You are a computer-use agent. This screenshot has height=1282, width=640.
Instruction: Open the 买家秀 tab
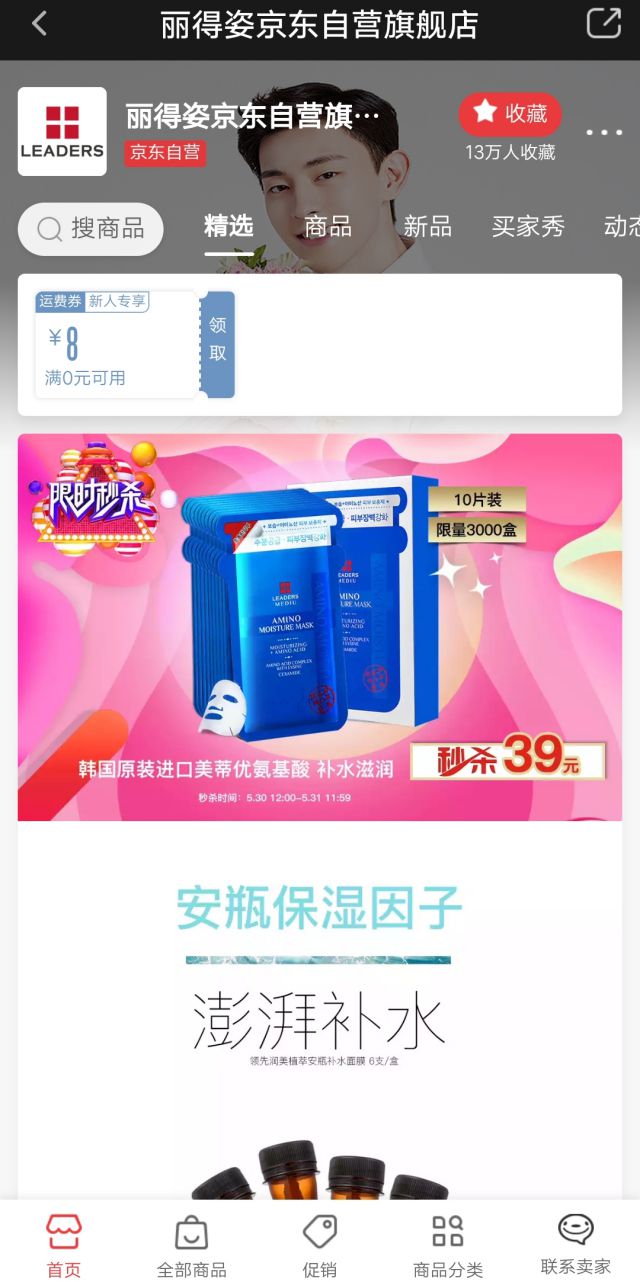click(x=528, y=227)
